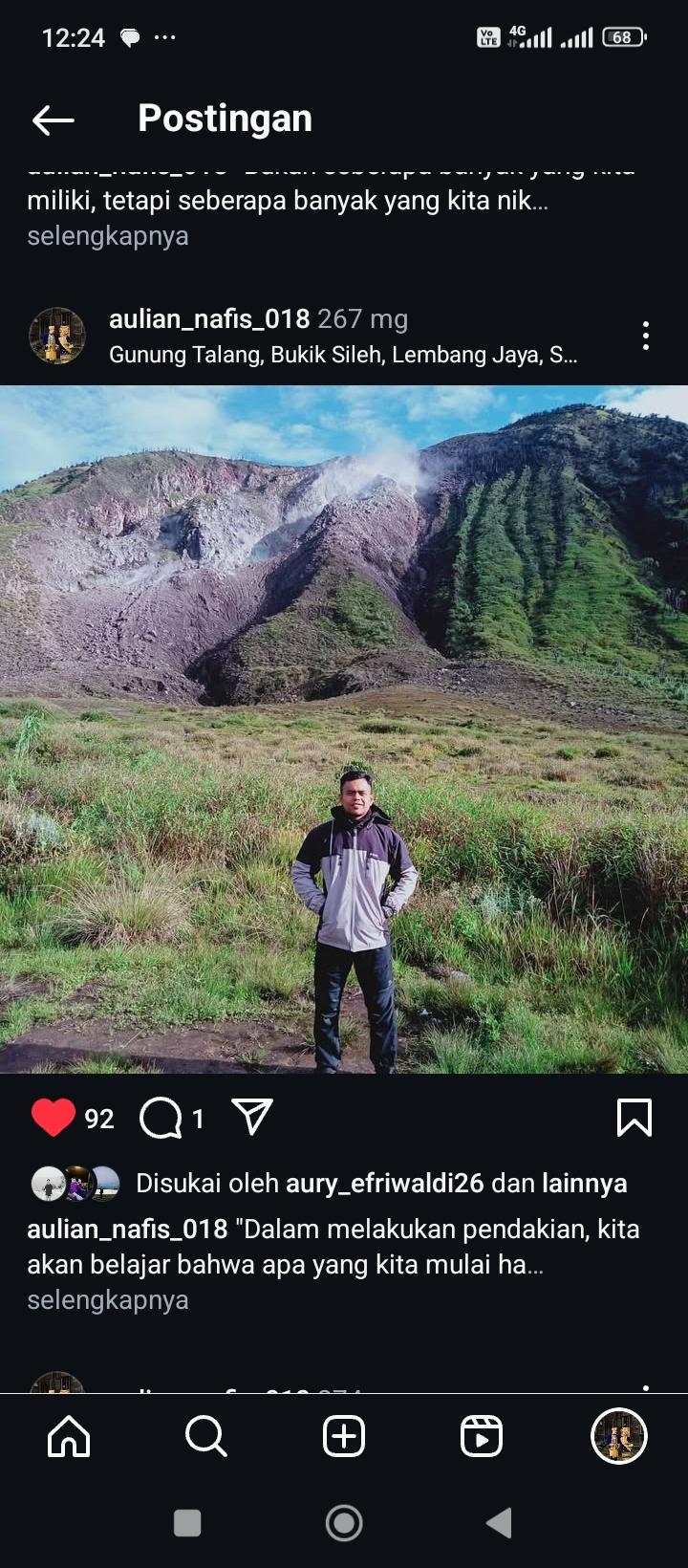This screenshot has height=1568, width=688.
Task: Open aury_efriwaldi26 in the liked-by line
Action: (x=384, y=1183)
